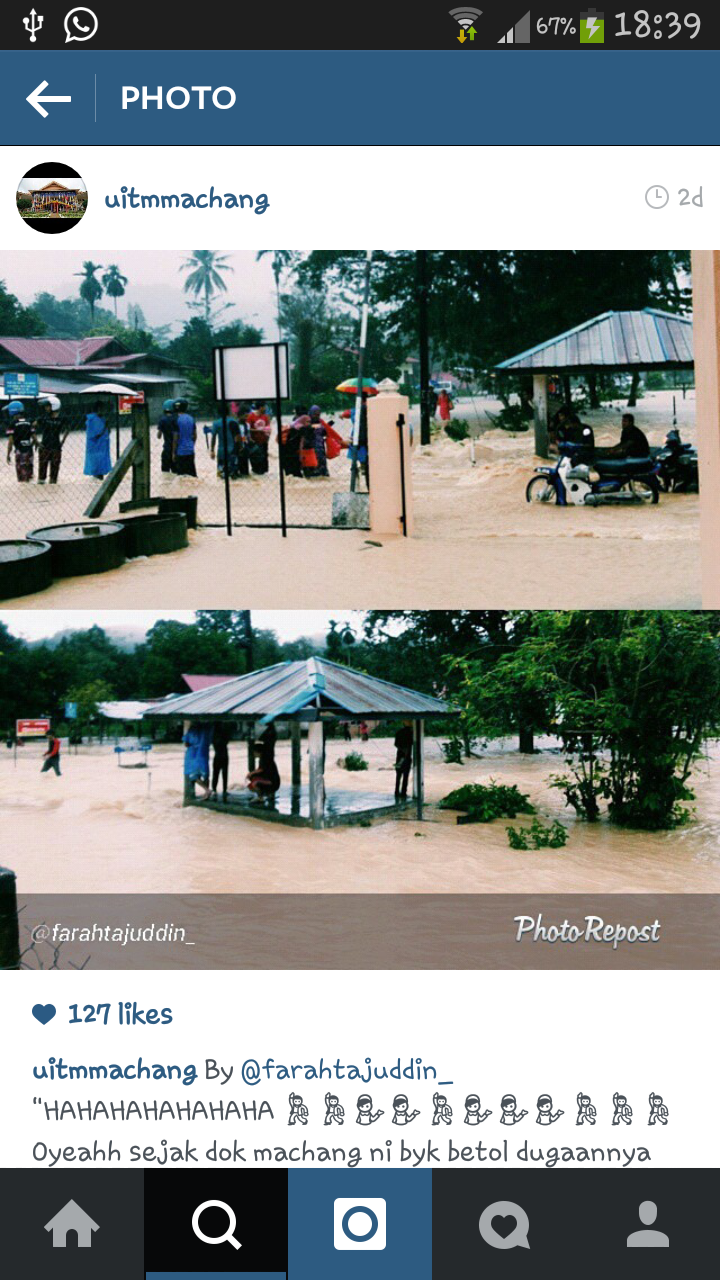Go back from the Photo screen
This screenshot has width=720, height=1280.
[48, 98]
